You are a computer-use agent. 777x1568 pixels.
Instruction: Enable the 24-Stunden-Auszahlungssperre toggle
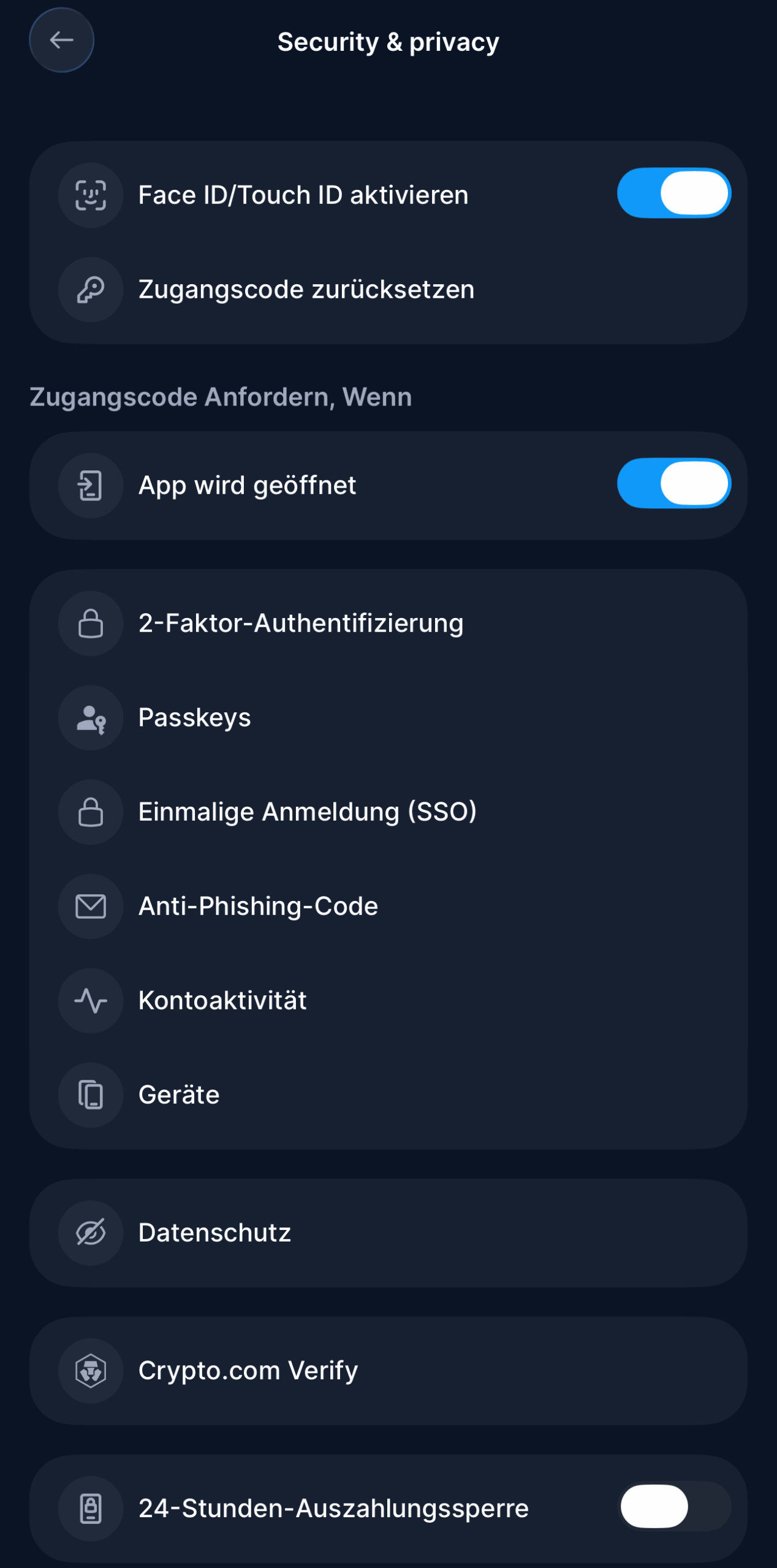tap(654, 1506)
